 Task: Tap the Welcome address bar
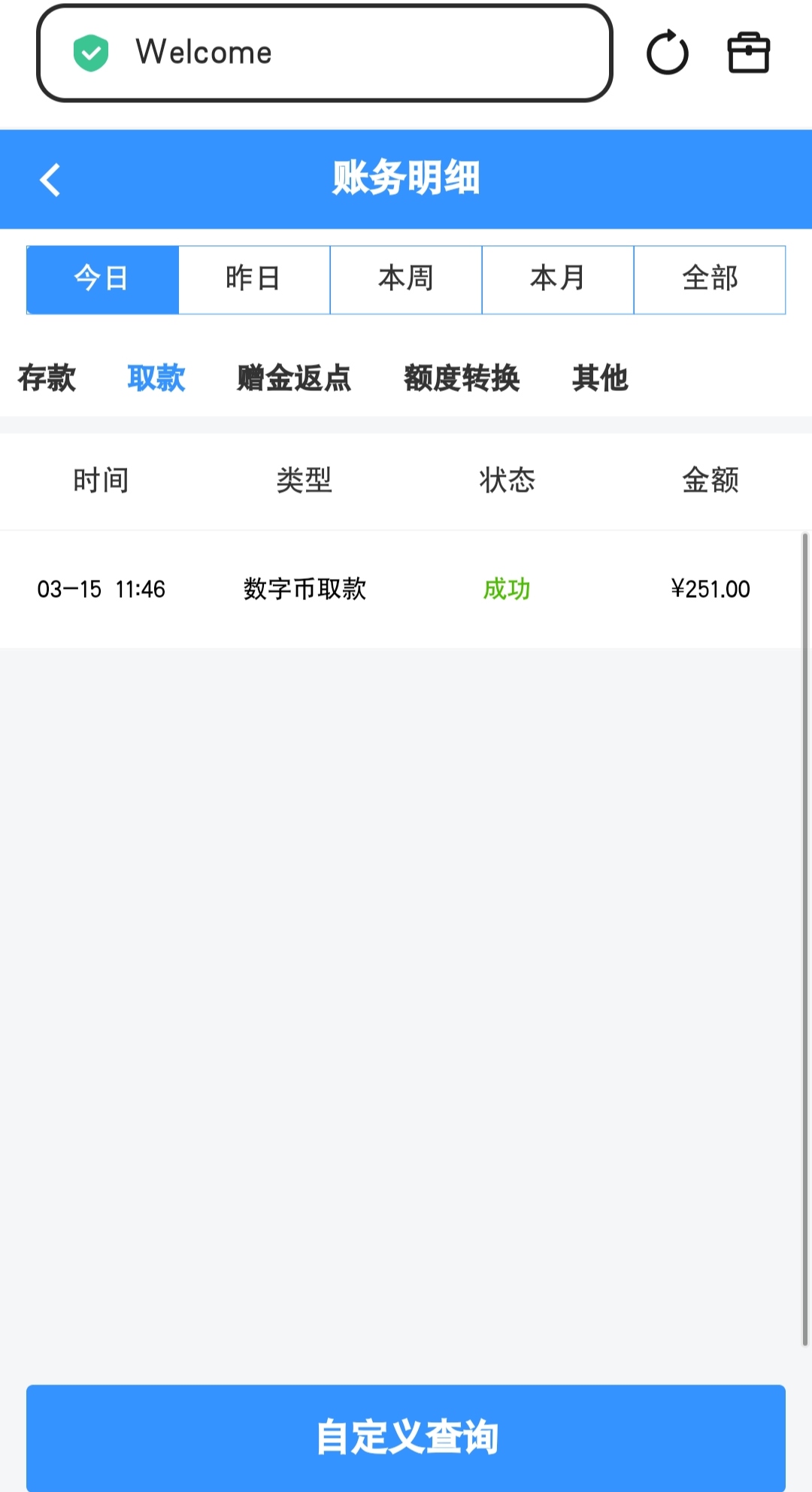[323, 51]
